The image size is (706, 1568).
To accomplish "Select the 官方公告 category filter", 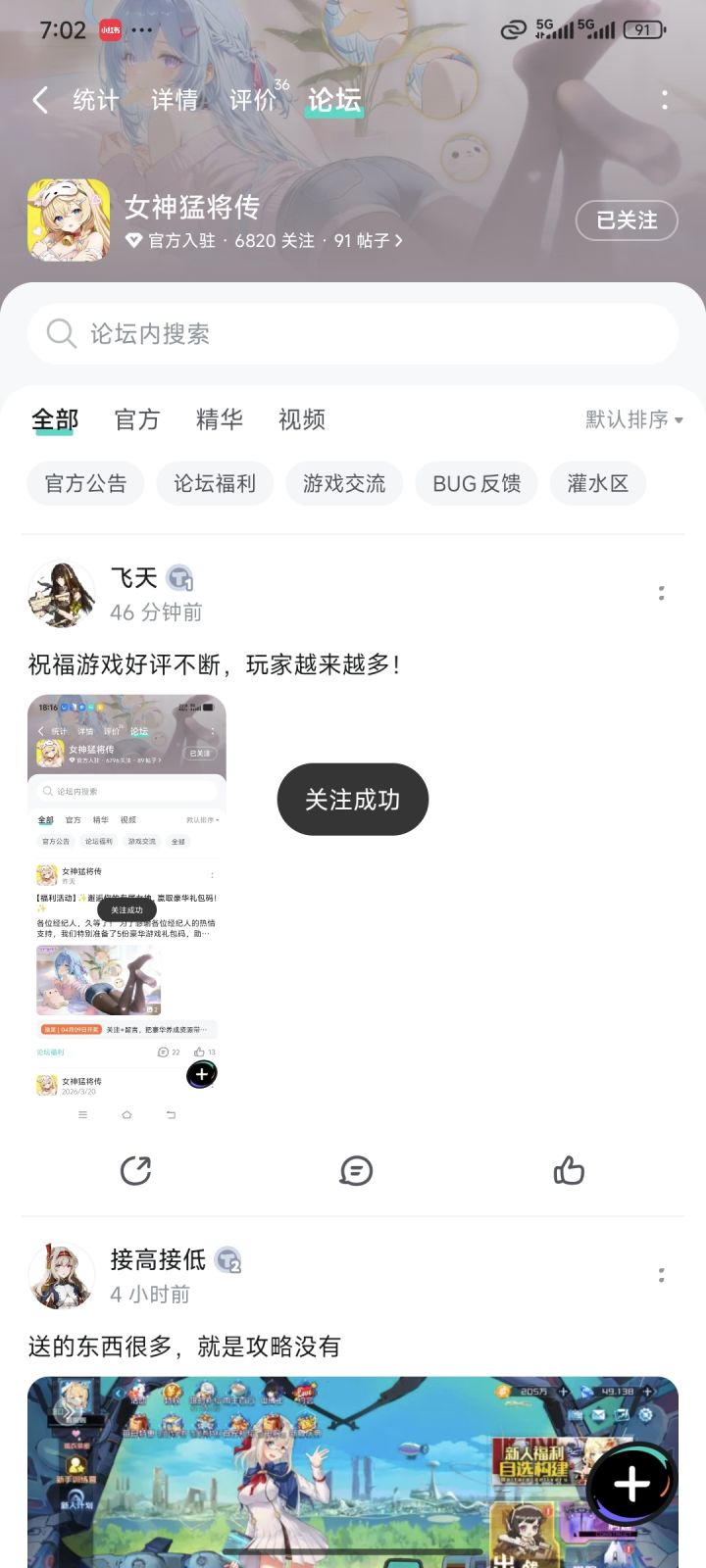I will 84,483.
